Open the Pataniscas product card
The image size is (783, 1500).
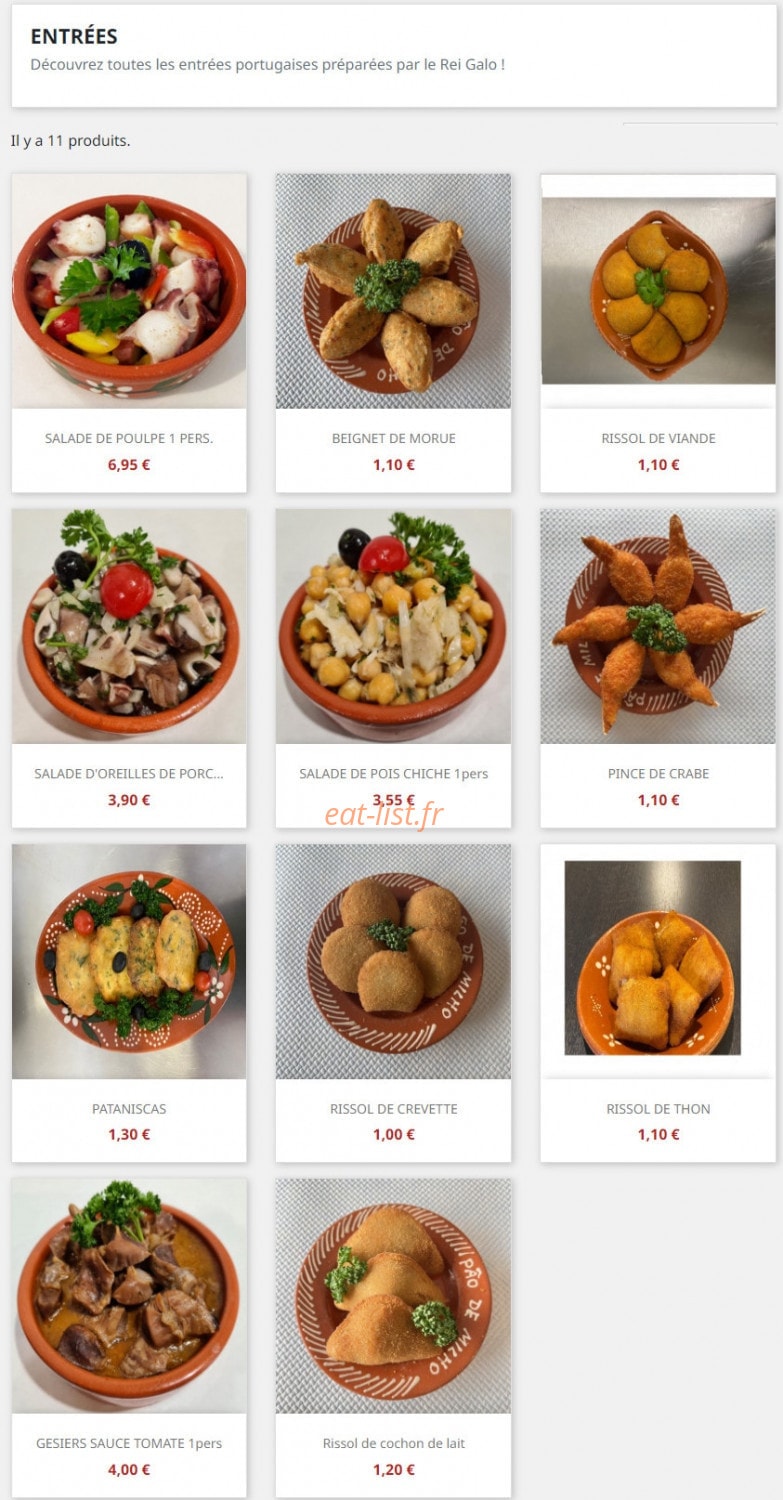(x=129, y=1003)
